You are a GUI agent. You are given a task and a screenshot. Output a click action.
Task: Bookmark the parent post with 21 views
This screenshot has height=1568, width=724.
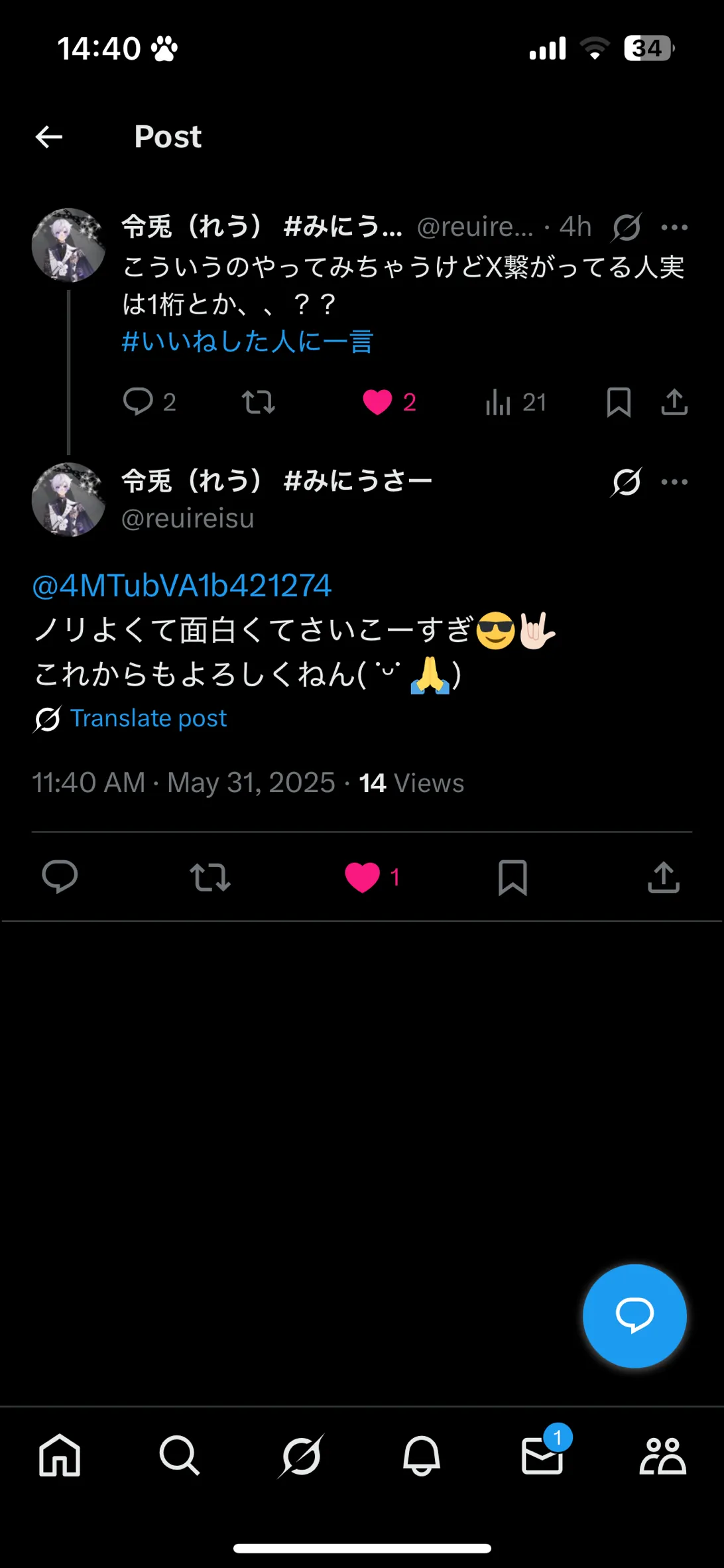point(618,402)
